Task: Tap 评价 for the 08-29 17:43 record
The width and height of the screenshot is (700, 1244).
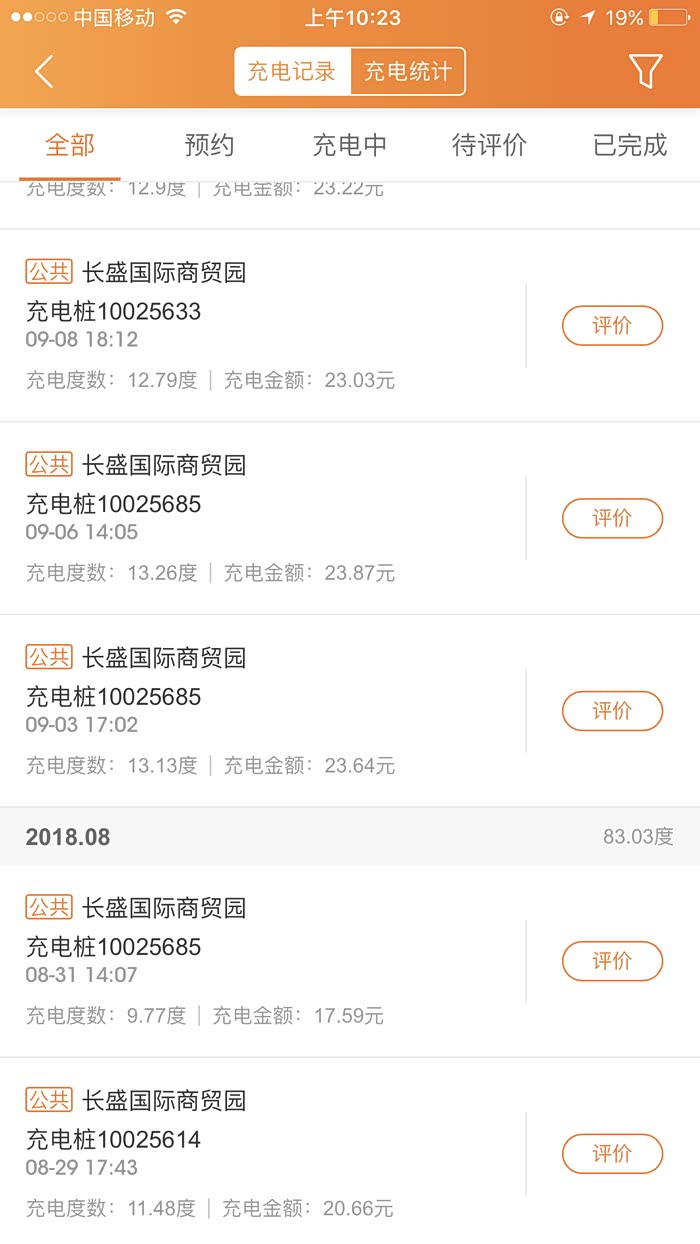Action: point(612,1154)
